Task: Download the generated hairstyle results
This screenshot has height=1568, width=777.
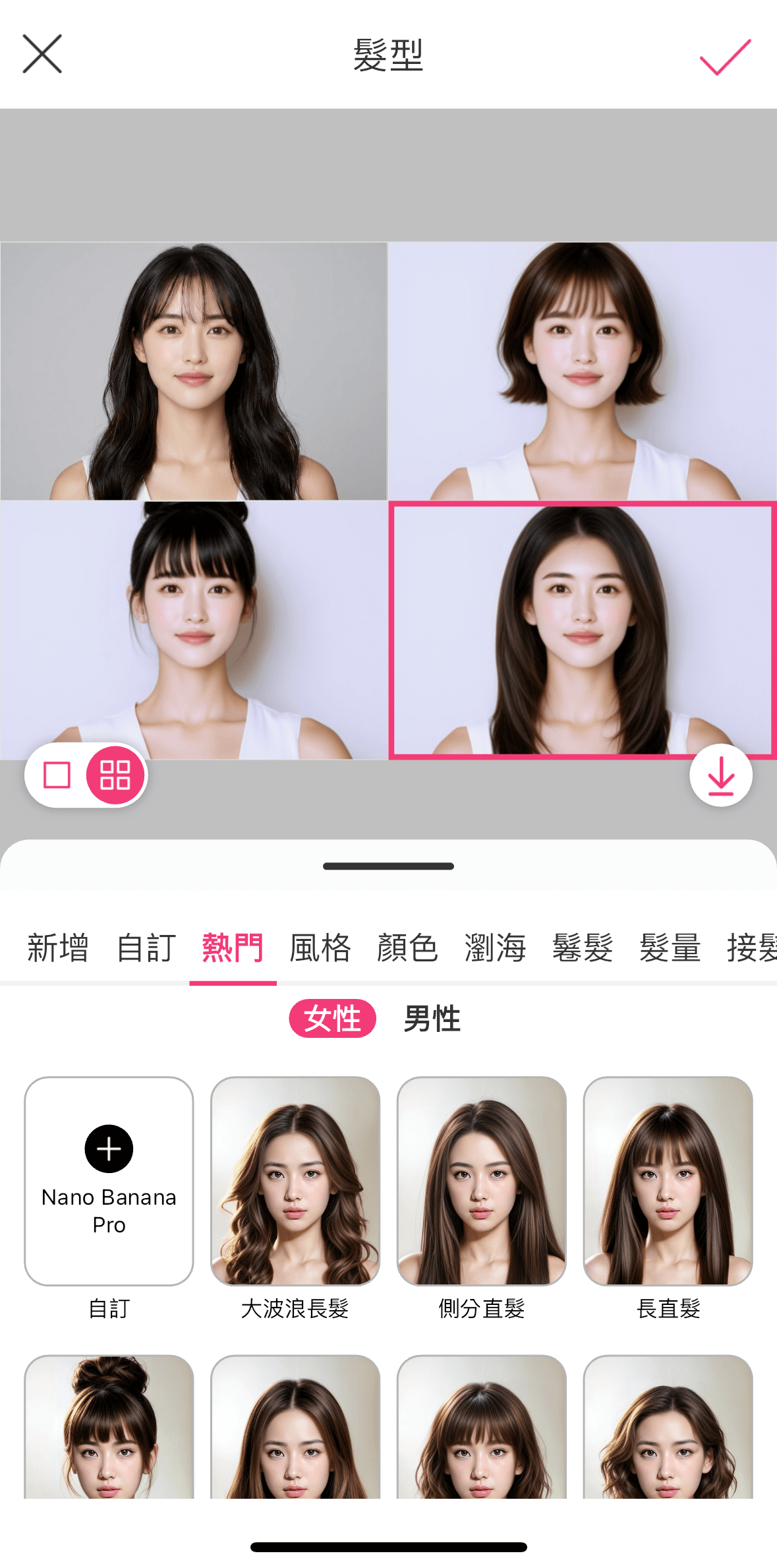Action: [x=720, y=775]
